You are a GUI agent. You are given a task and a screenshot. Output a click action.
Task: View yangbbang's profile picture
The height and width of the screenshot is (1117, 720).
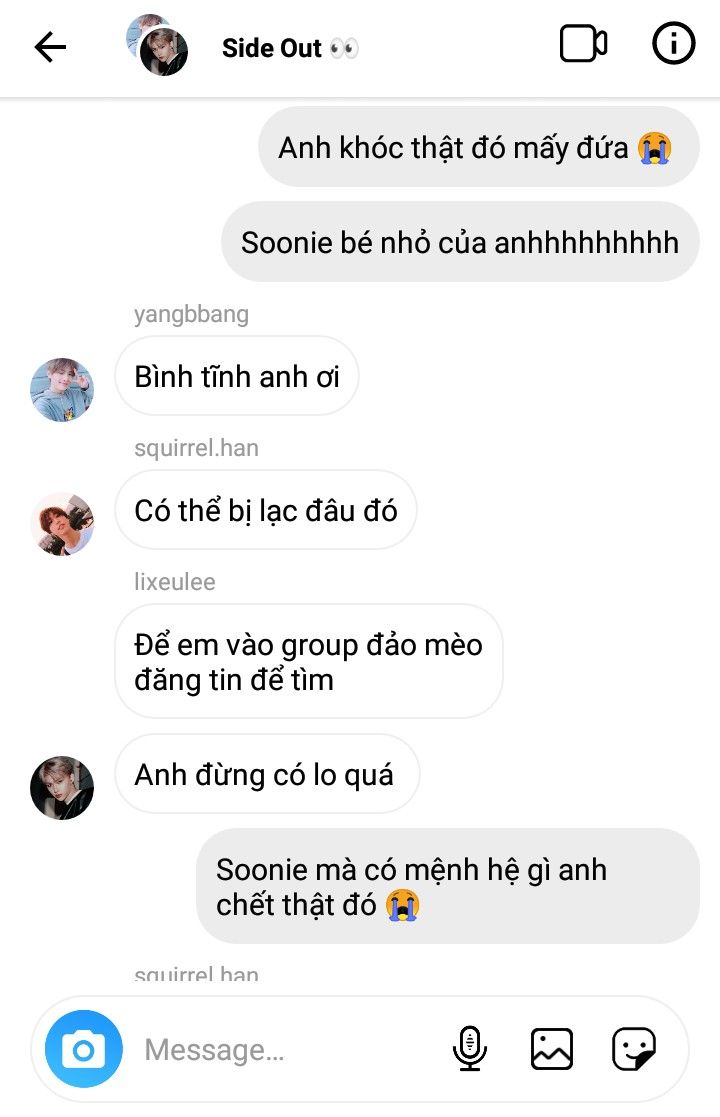[x=62, y=390]
